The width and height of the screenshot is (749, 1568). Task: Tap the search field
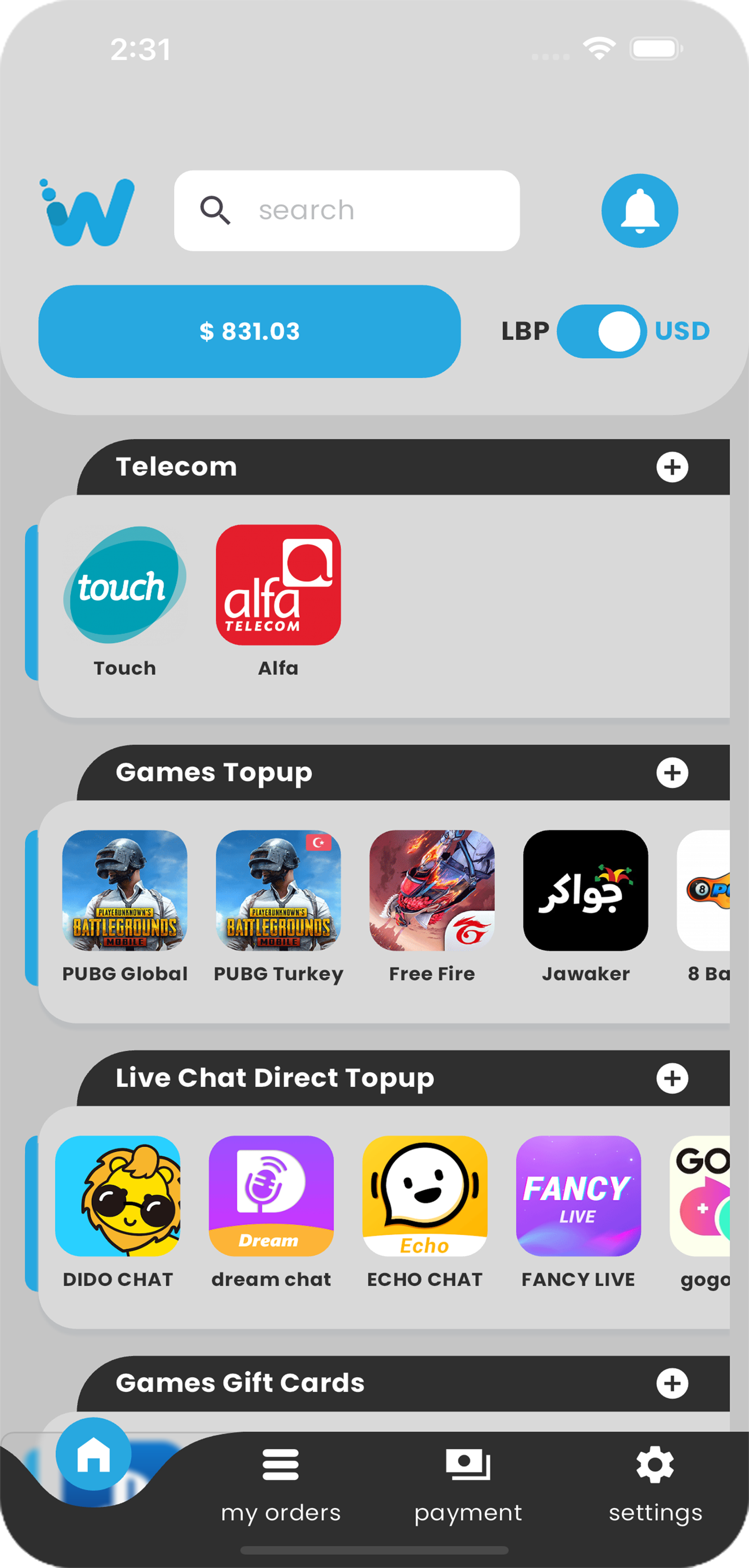coord(347,211)
